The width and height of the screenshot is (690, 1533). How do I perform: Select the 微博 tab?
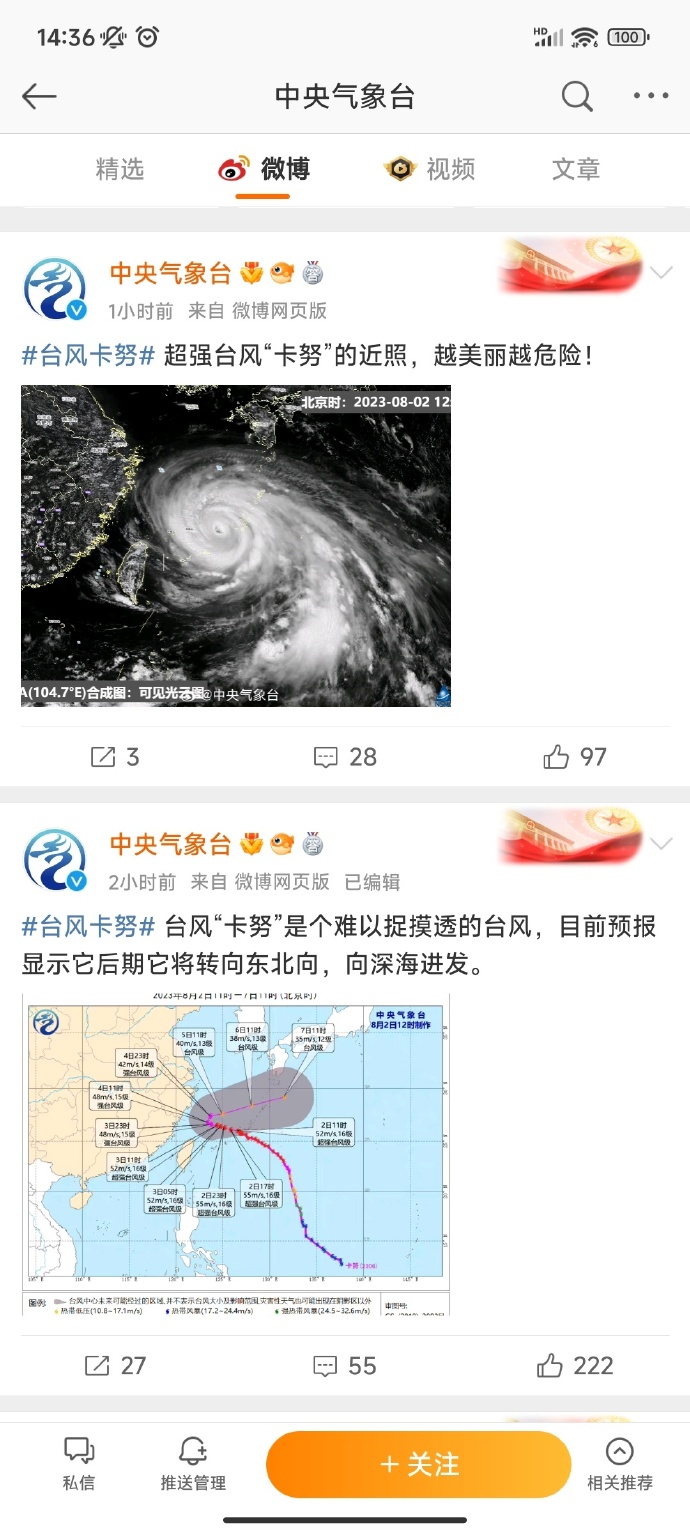click(x=265, y=170)
